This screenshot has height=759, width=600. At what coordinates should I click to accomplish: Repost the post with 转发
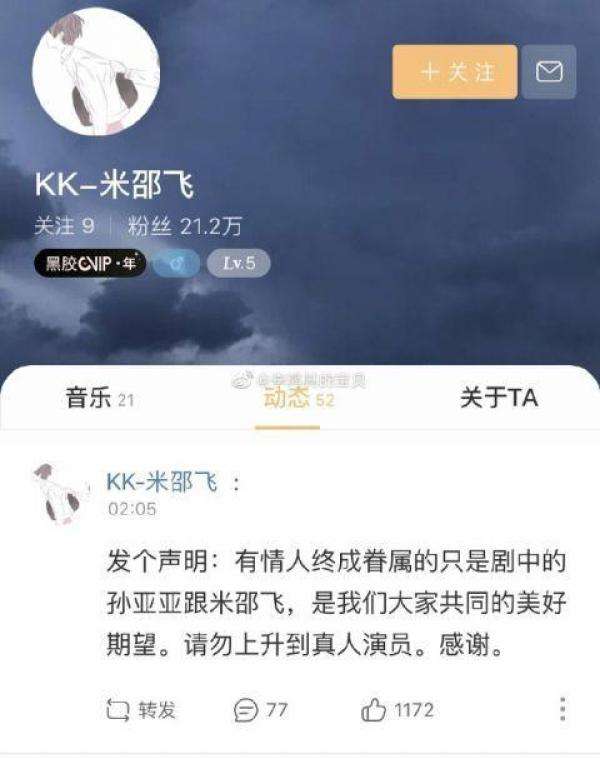pos(141,710)
